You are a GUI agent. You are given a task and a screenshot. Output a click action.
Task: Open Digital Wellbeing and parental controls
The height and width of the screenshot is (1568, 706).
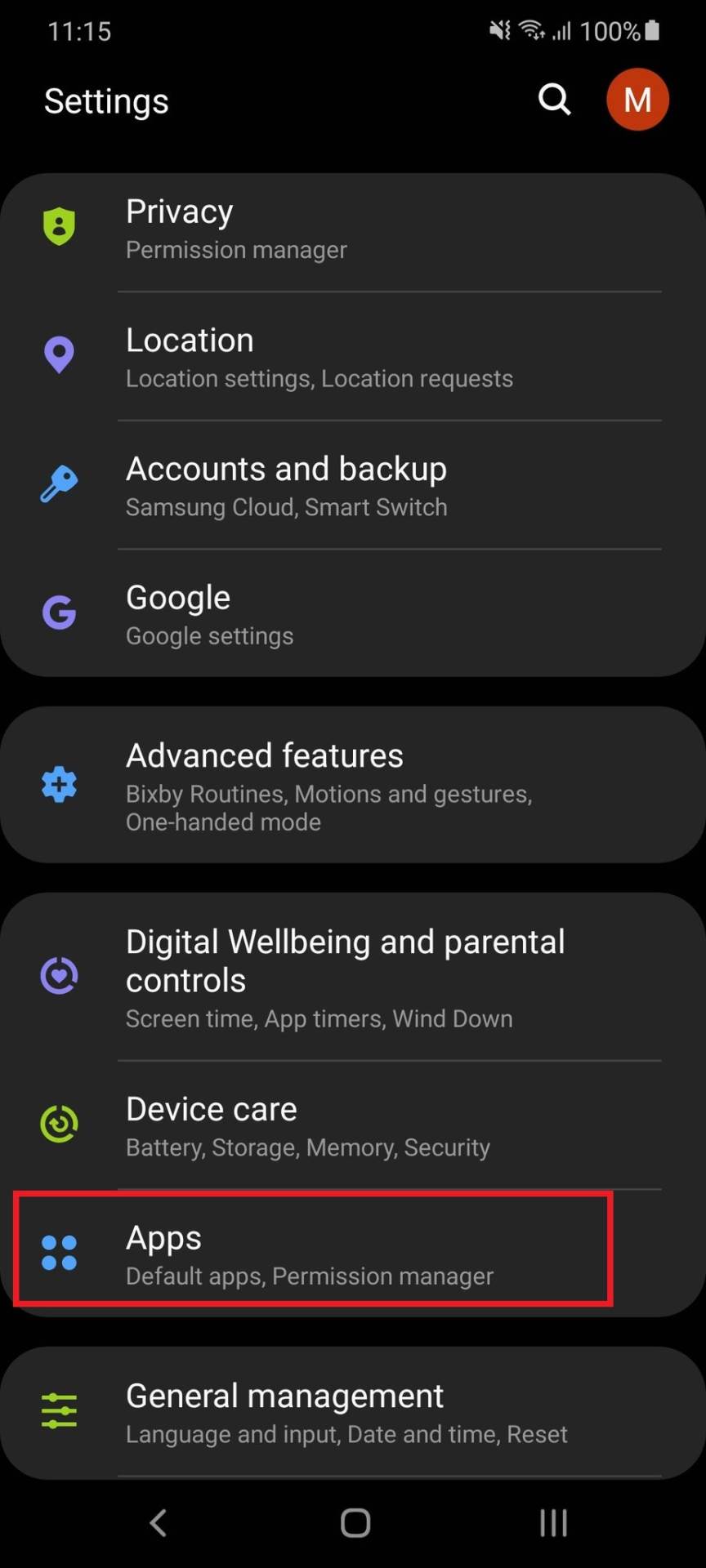(351, 978)
